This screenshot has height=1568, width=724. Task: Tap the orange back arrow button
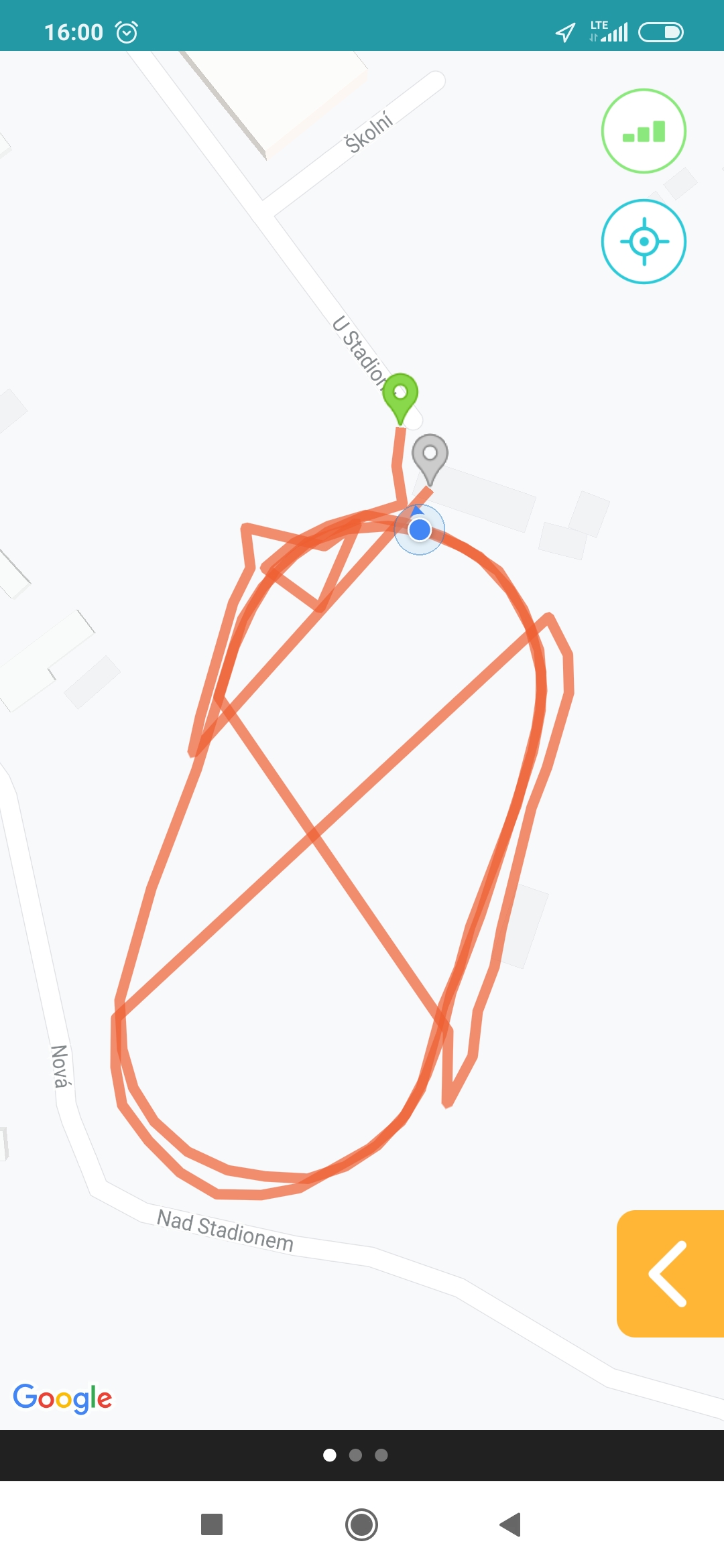click(670, 1274)
